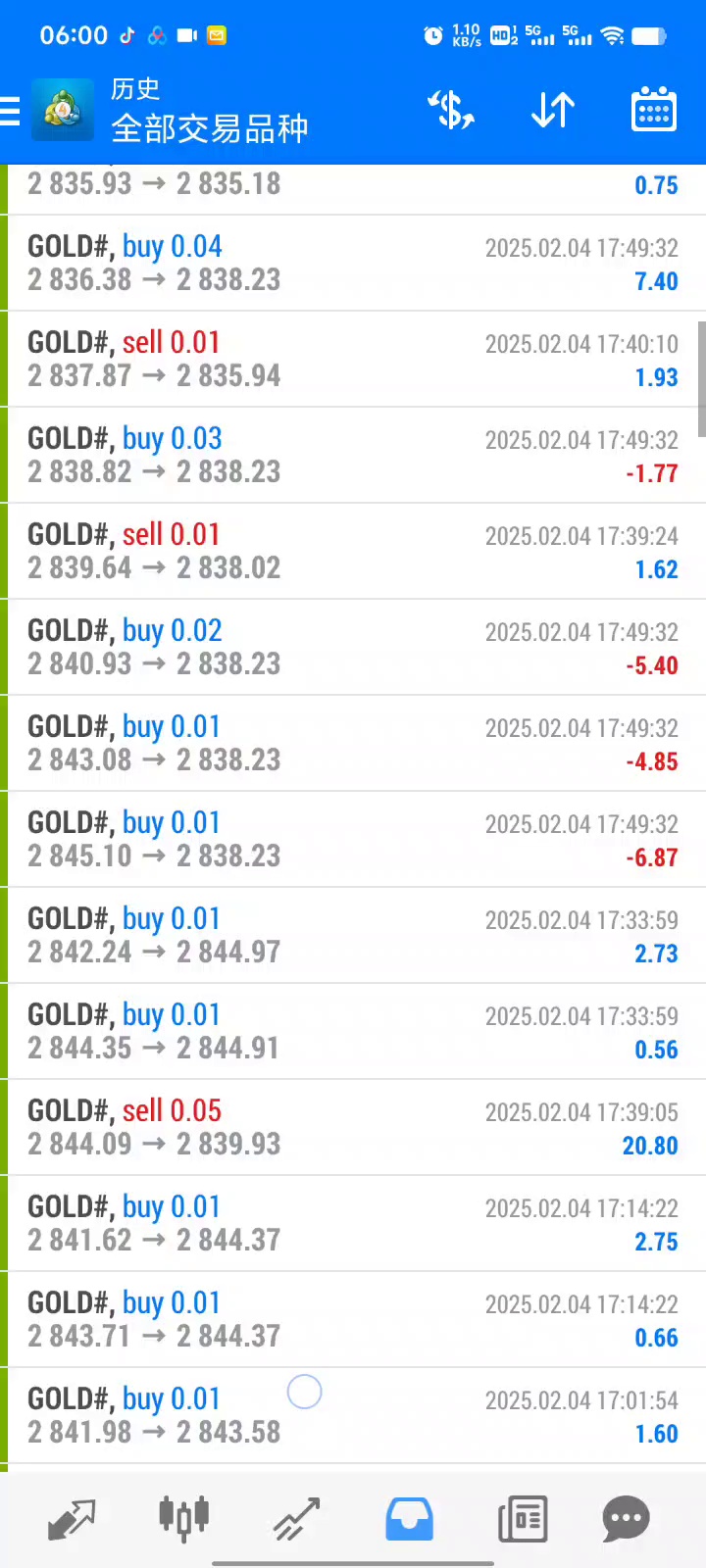Open the hamburger side menu

pos(12,111)
